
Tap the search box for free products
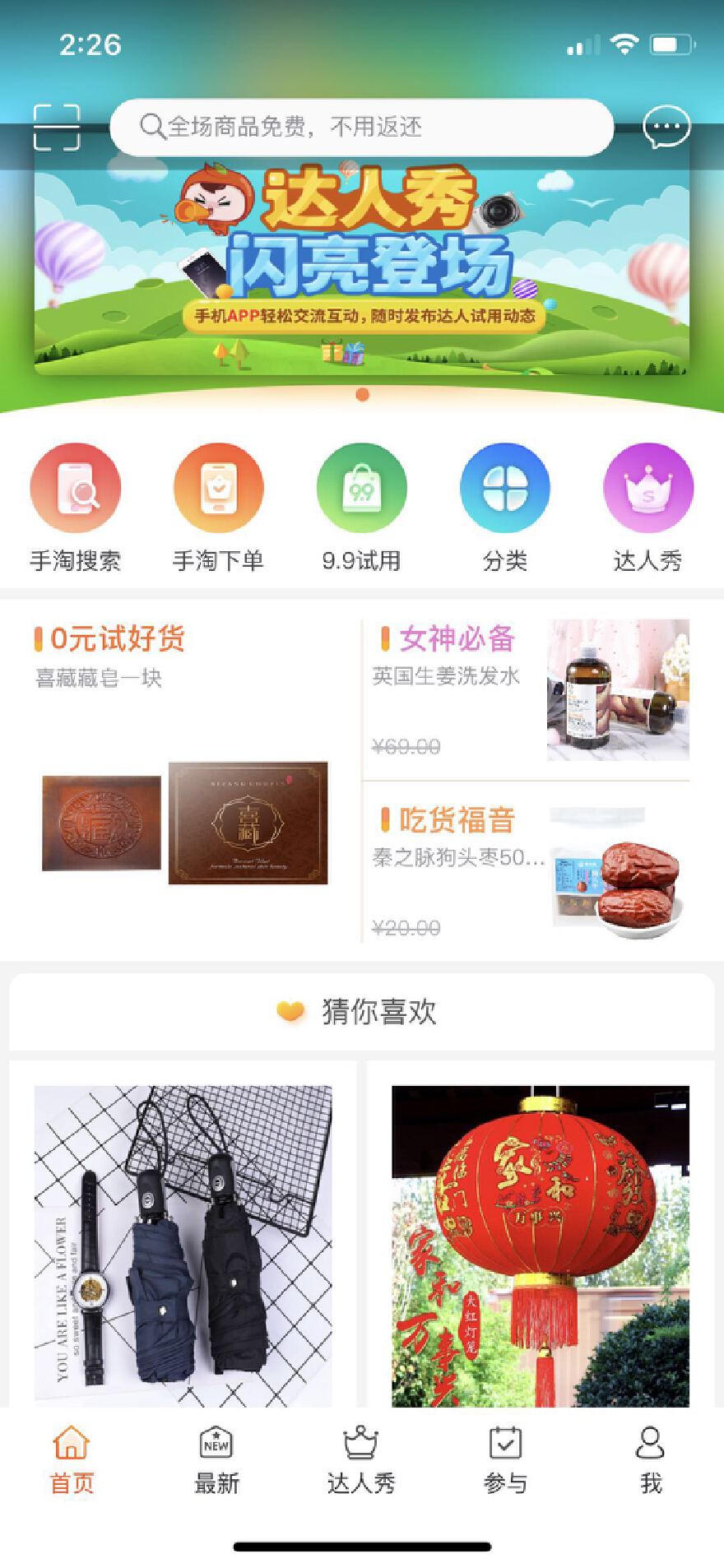(362, 128)
